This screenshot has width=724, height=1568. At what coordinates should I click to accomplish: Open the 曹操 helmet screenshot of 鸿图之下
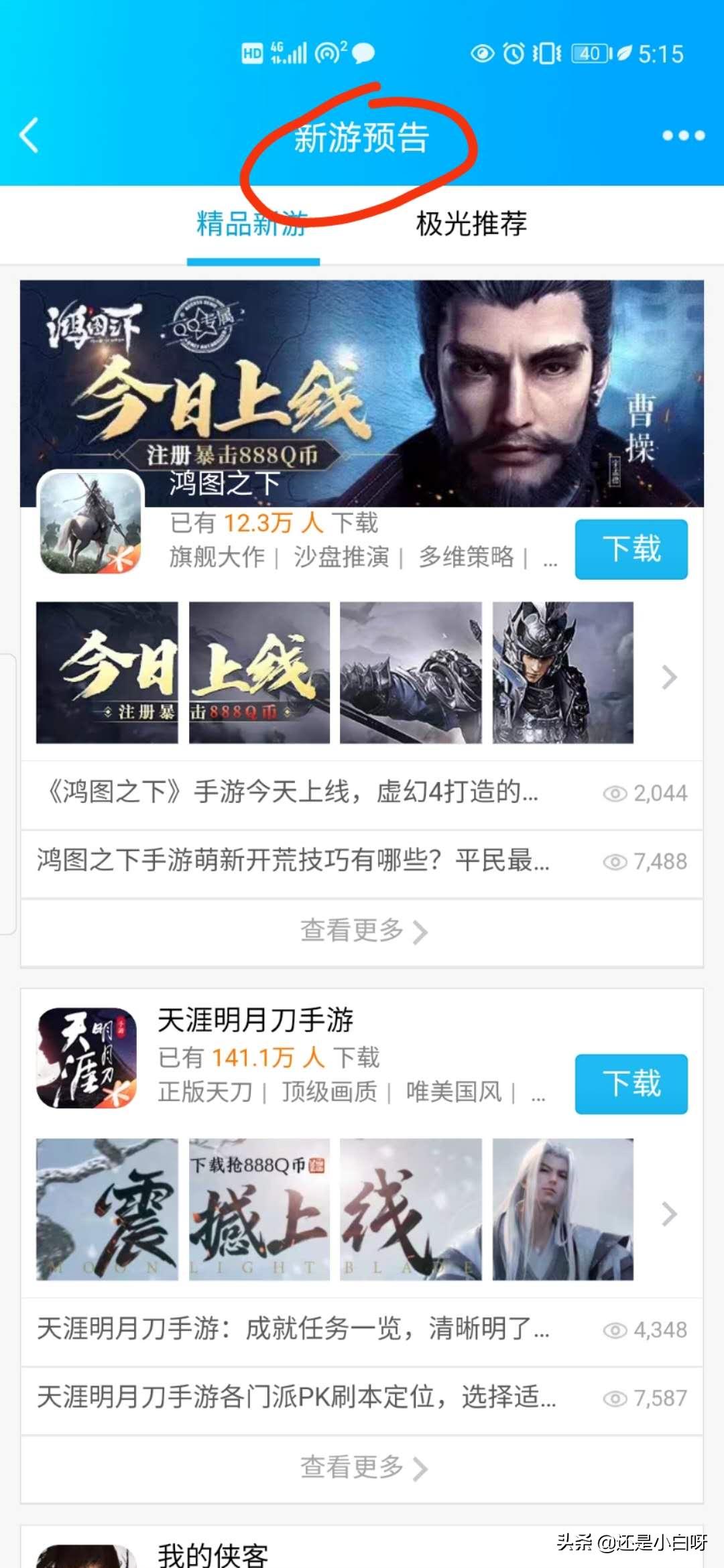562,672
